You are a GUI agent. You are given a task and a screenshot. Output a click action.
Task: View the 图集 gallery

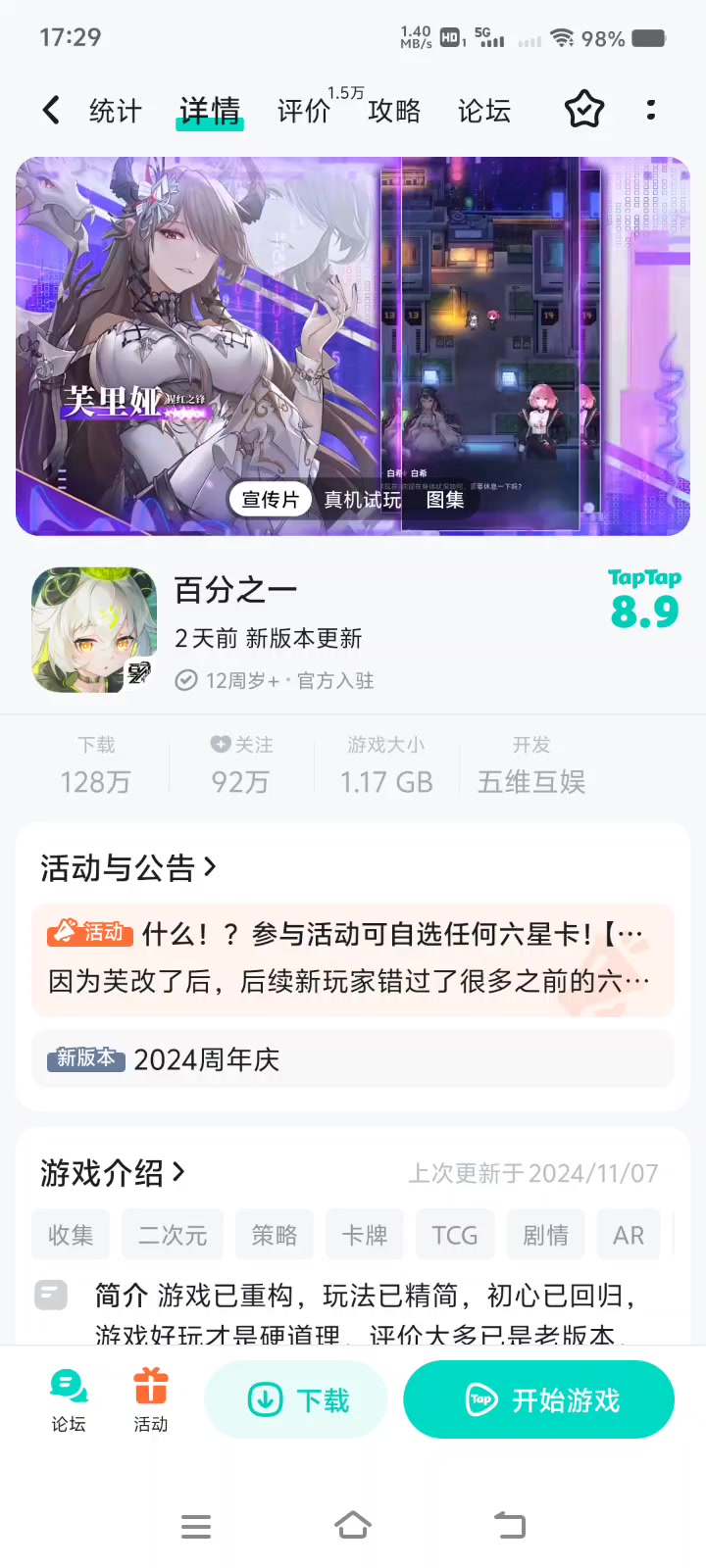[445, 500]
